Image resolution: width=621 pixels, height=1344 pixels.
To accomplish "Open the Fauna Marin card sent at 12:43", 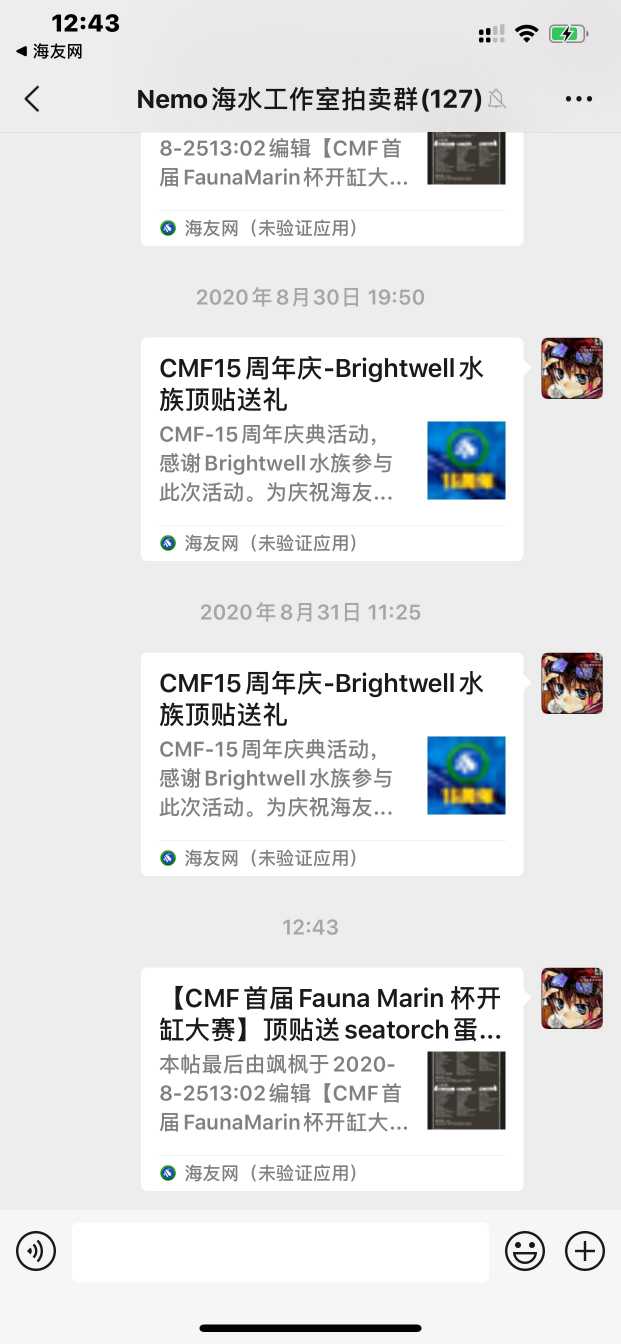I will (x=332, y=1079).
